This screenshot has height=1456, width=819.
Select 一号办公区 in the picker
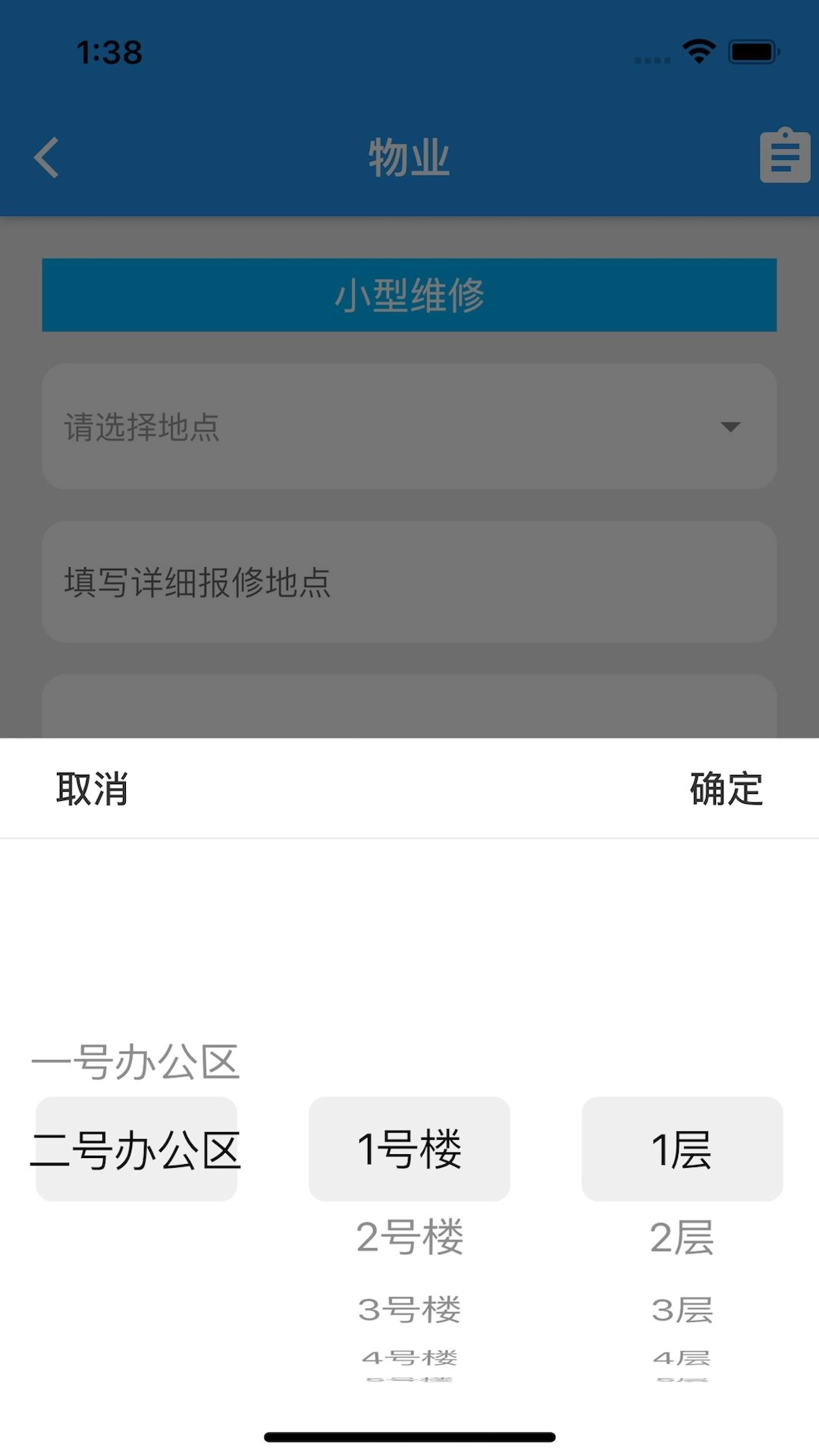pos(136,1062)
